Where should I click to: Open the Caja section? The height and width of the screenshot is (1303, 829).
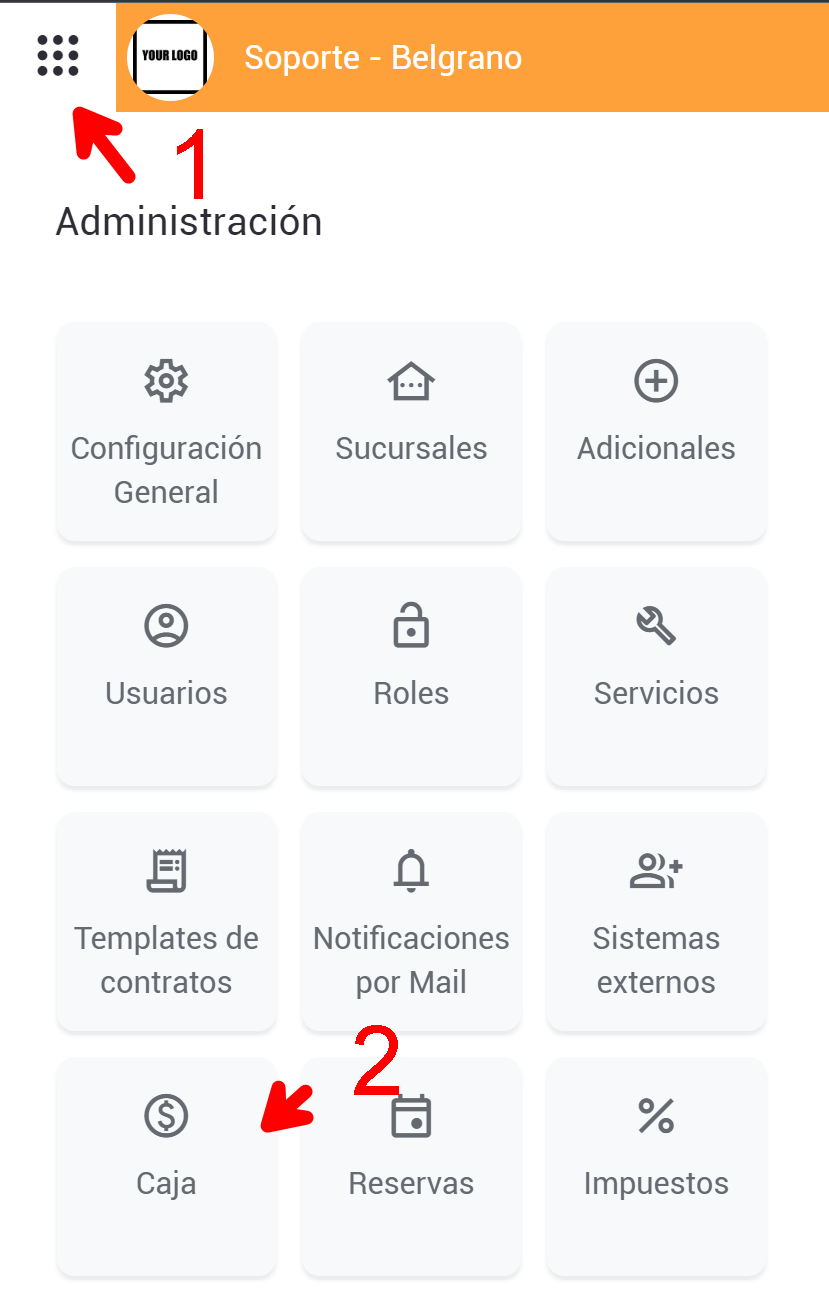click(166, 1167)
